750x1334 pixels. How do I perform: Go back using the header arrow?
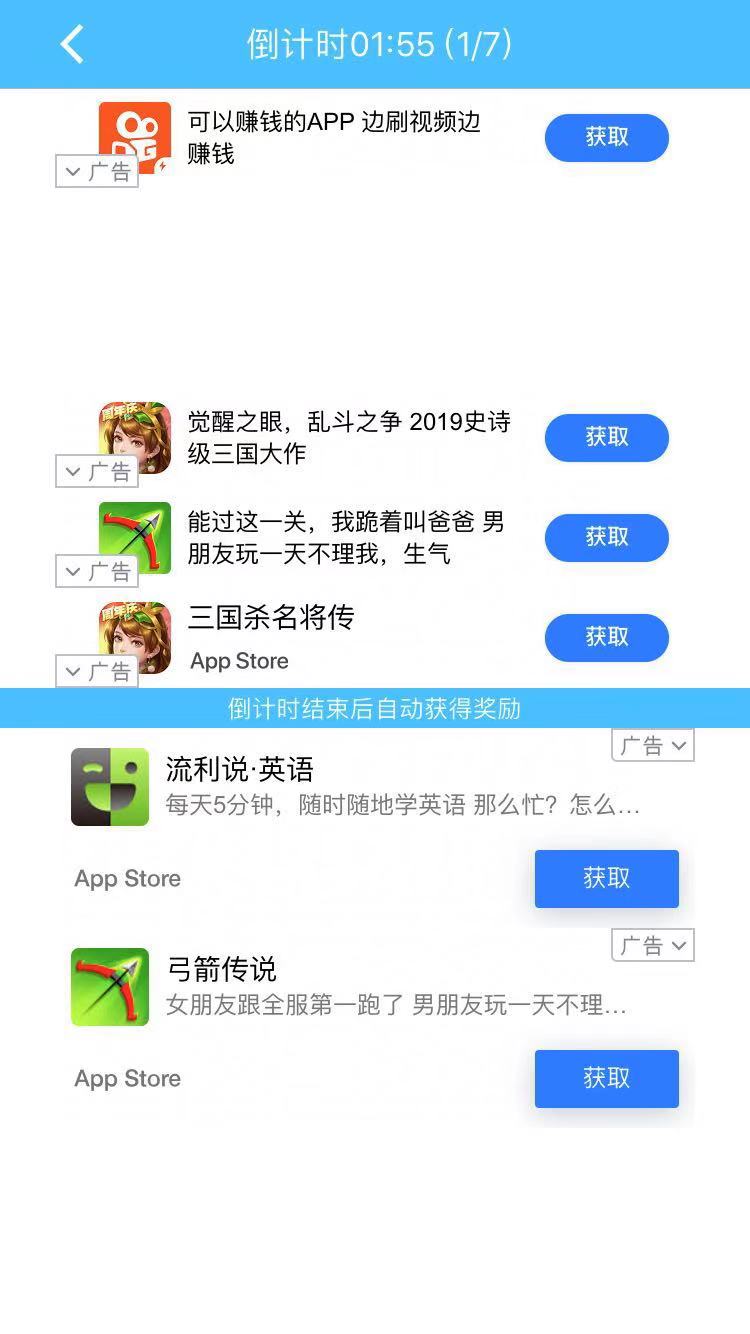72,44
